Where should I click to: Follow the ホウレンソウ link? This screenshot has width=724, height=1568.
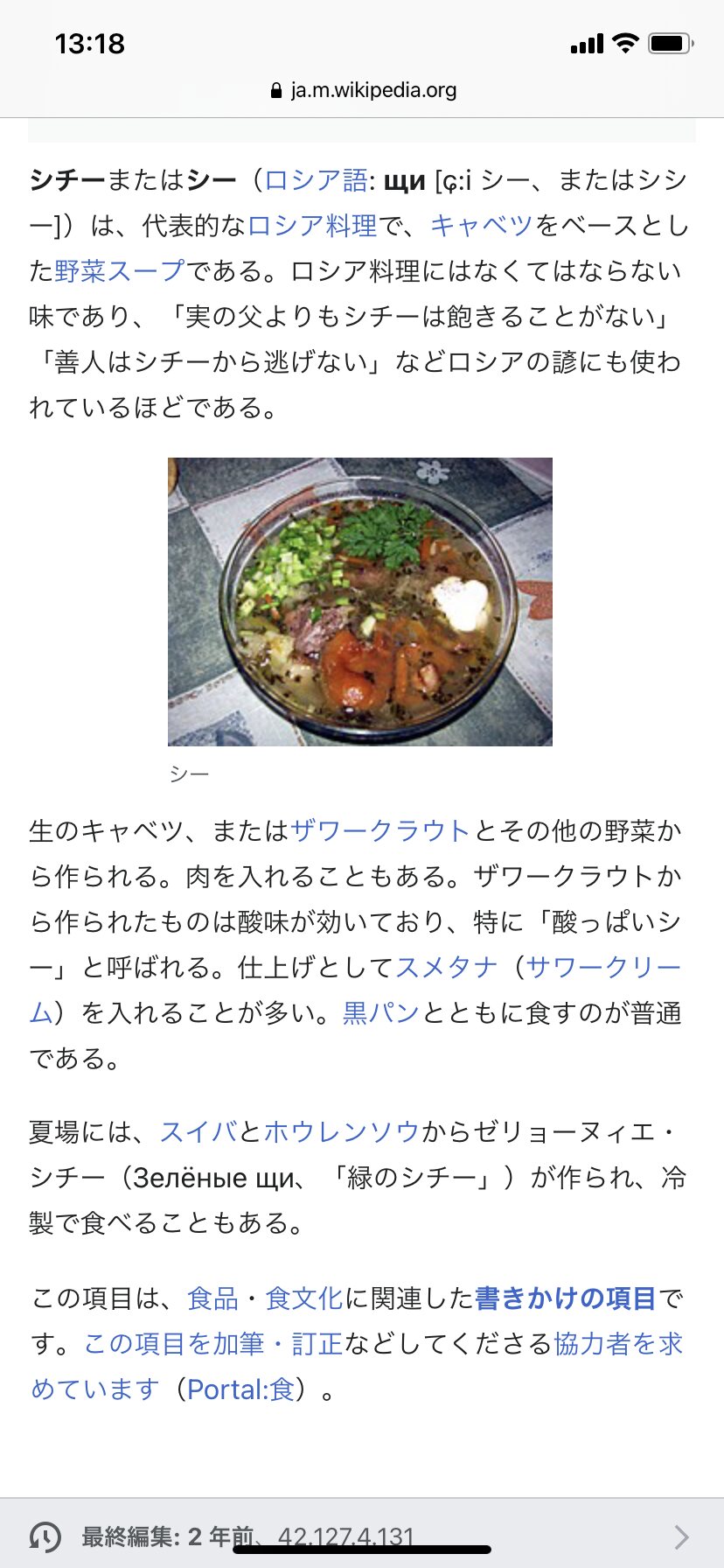coord(342,1131)
